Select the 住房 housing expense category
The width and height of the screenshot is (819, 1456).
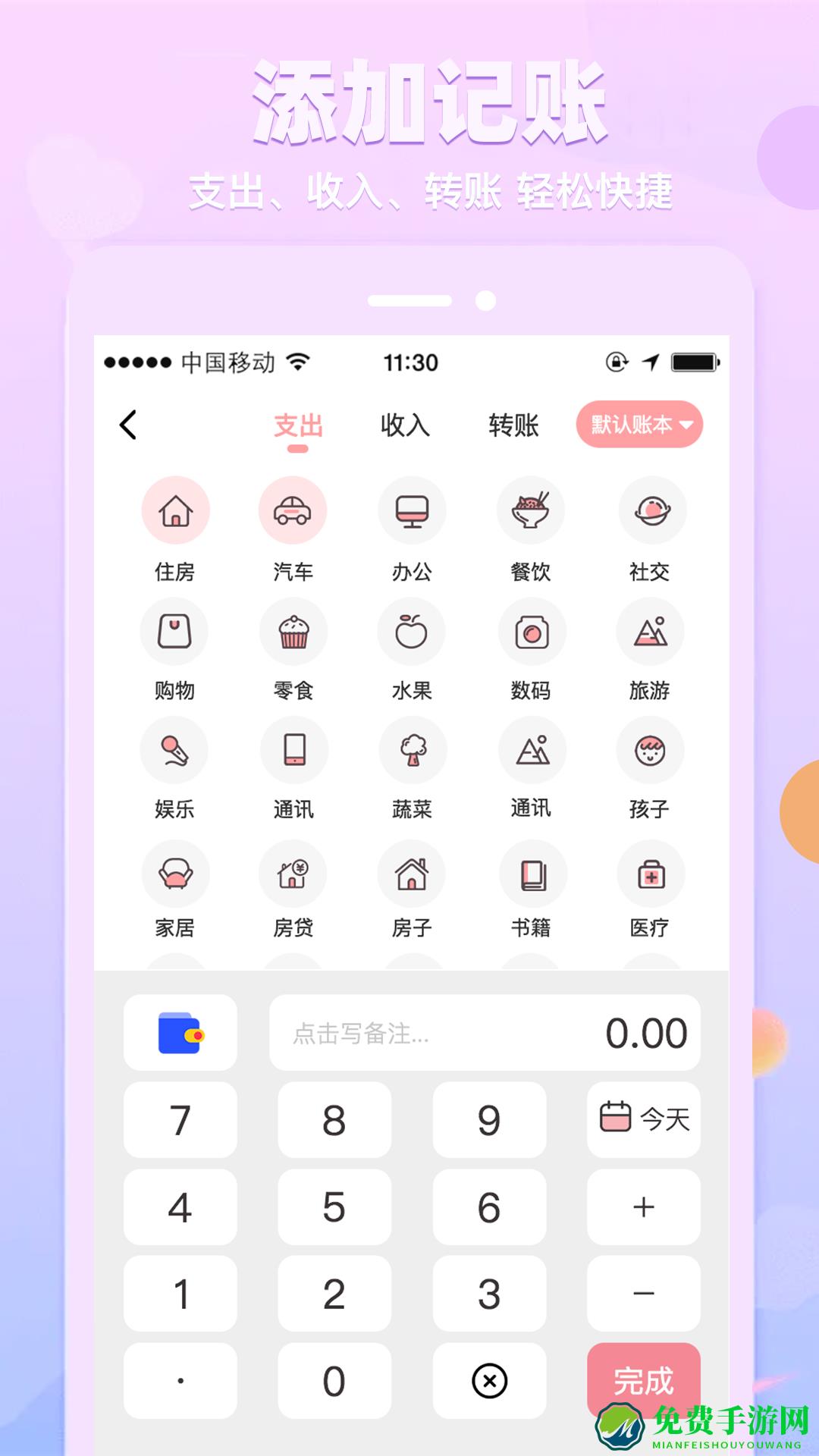175,510
